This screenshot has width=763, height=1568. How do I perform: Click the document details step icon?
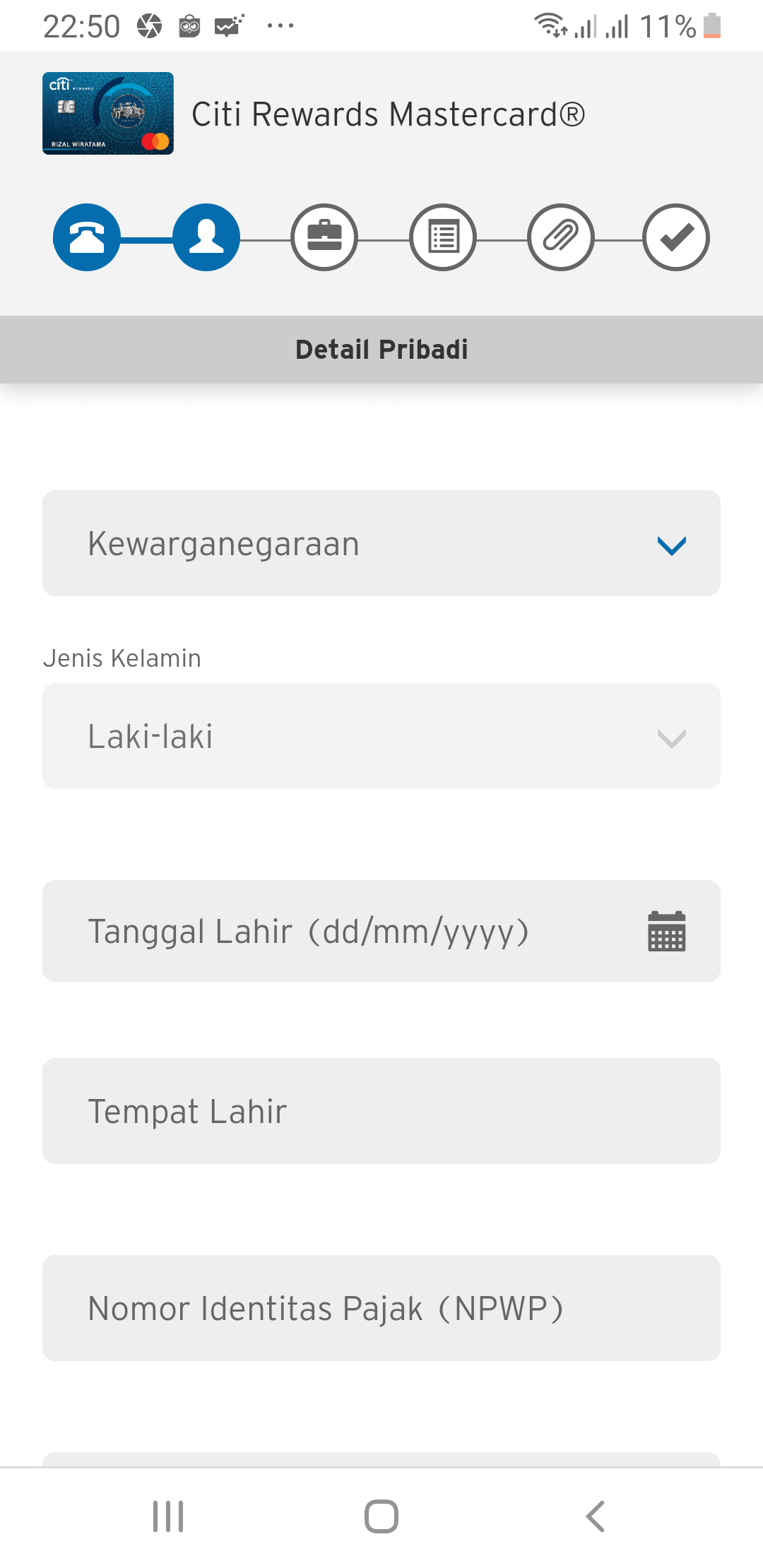443,238
